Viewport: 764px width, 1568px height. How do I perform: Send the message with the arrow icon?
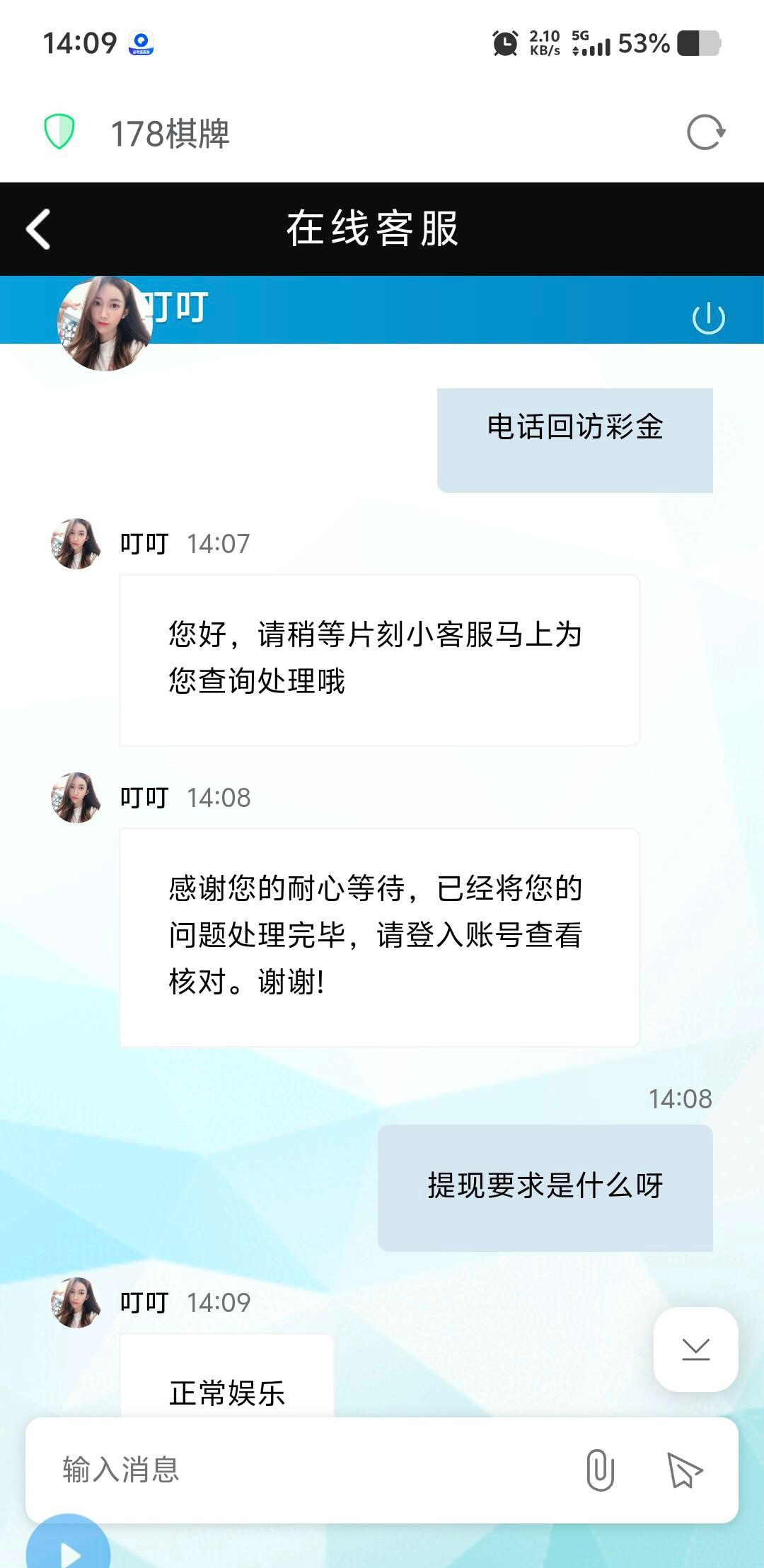[684, 1470]
